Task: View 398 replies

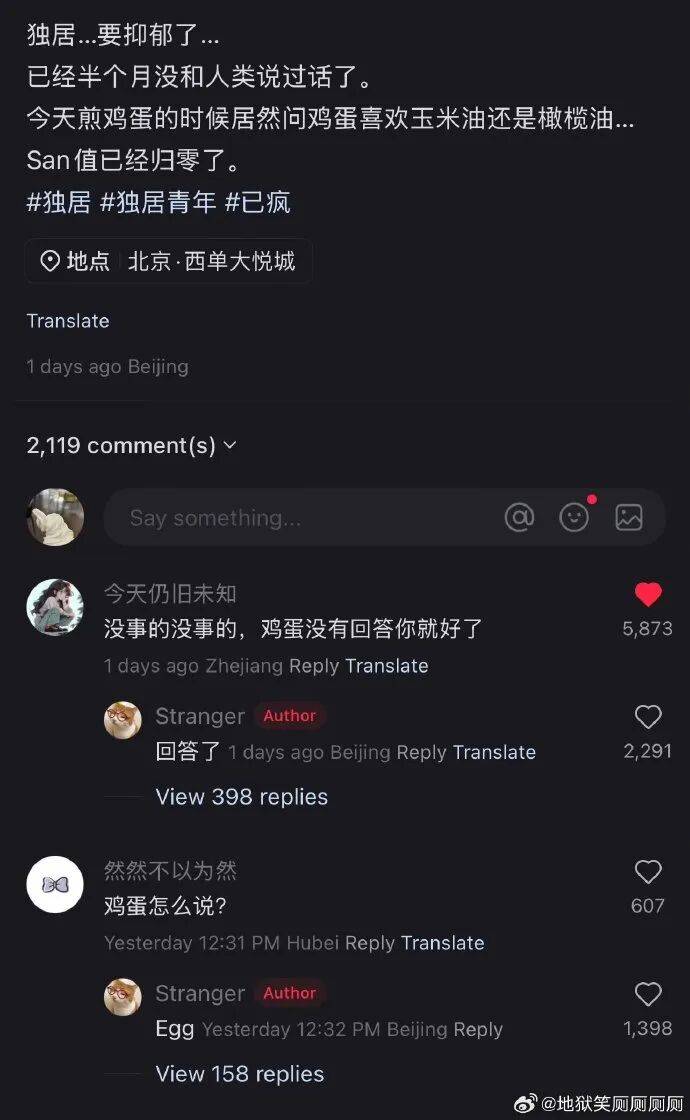Action: [x=241, y=797]
